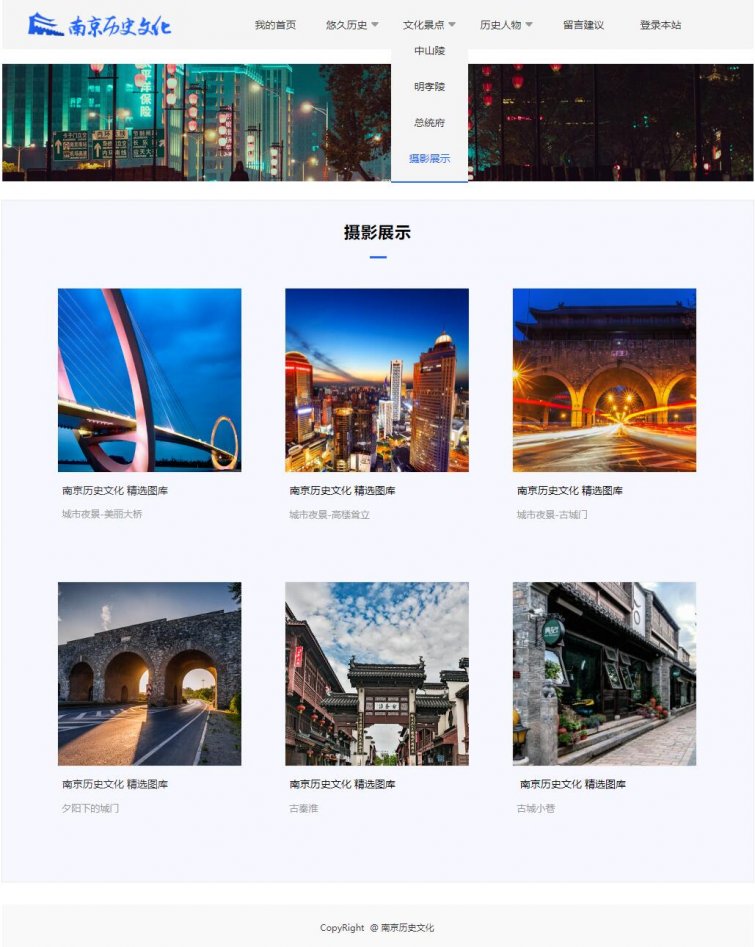Expand the 历史人物 dropdown menu
The height and width of the screenshot is (947, 755).
506,25
